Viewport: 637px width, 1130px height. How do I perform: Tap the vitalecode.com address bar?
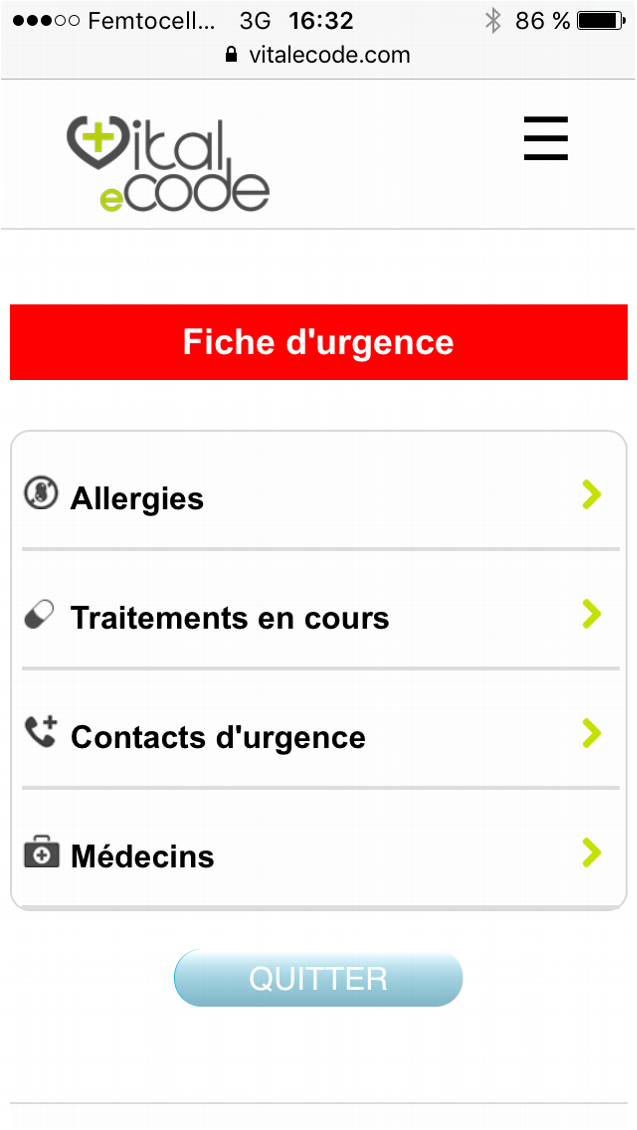pos(318,55)
